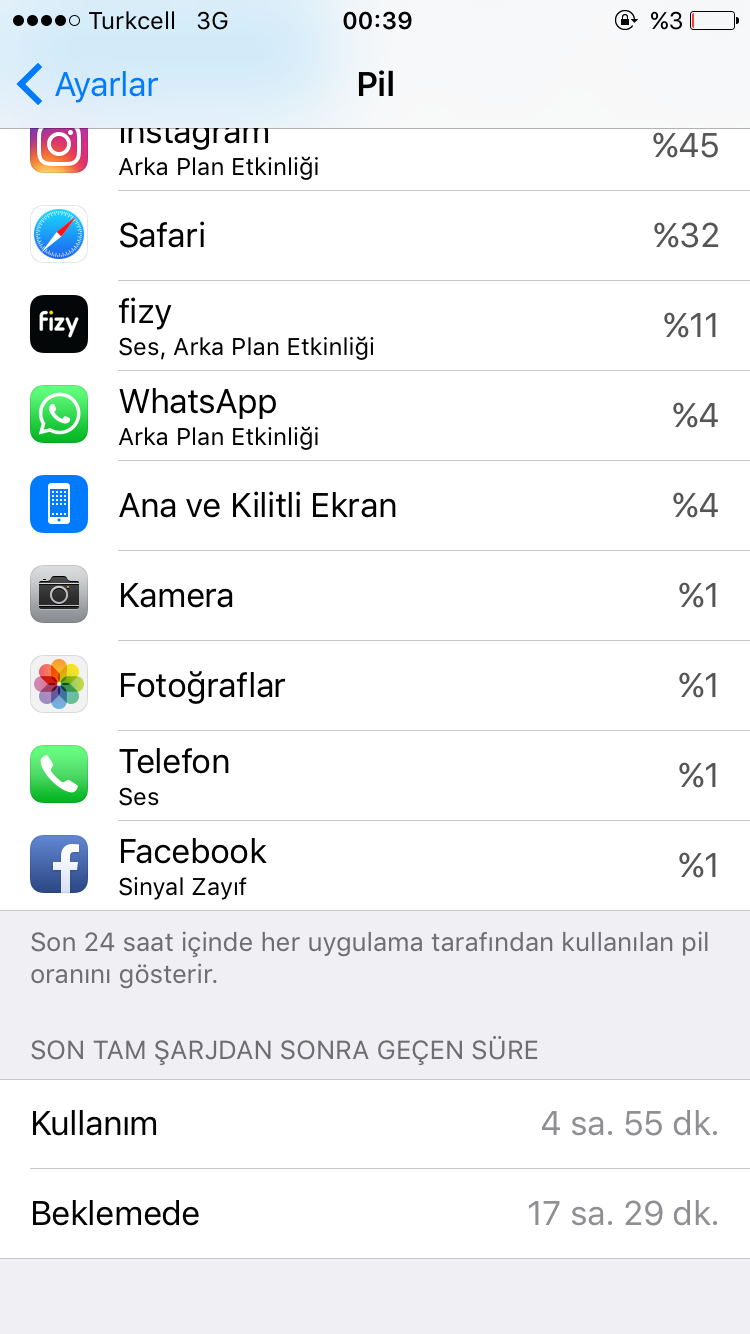
Task: Tap the Ana ve Kilitli Ekran row
Action: [x=375, y=506]
